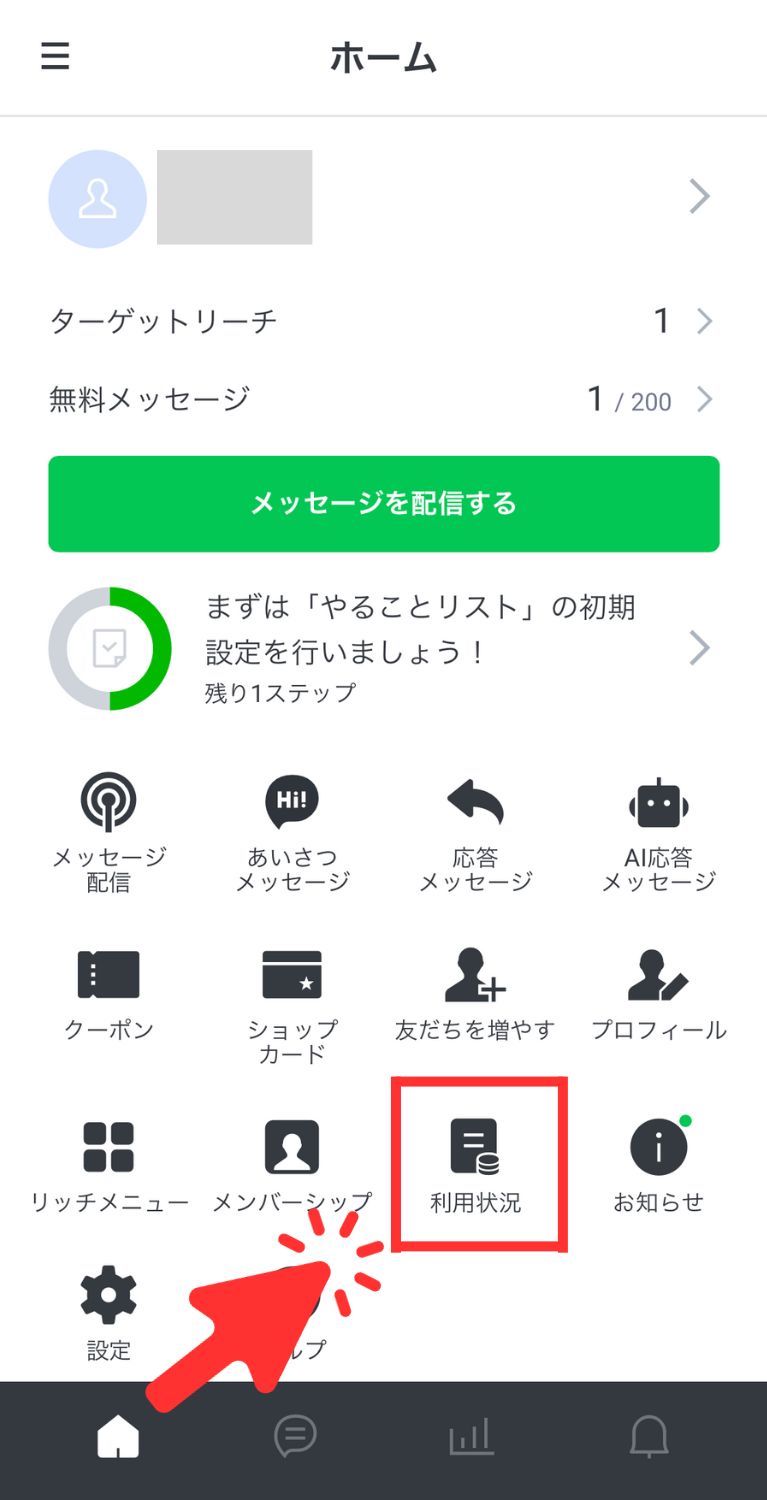Open あいさつメッセージ settings
This screenshot has width=767, height=1500.
pos(292,832)
